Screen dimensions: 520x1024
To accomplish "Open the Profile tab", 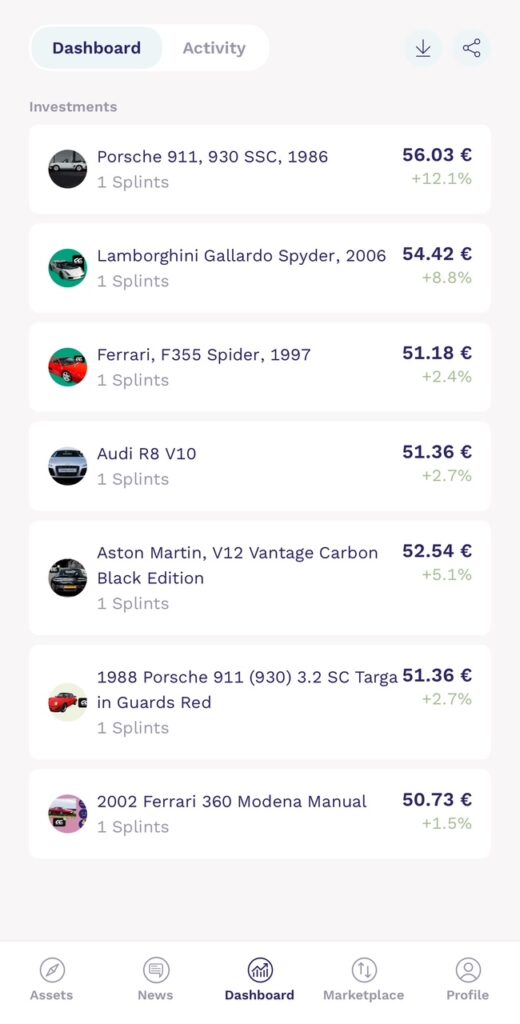I will pyautogui.click(x=468, y=980).
